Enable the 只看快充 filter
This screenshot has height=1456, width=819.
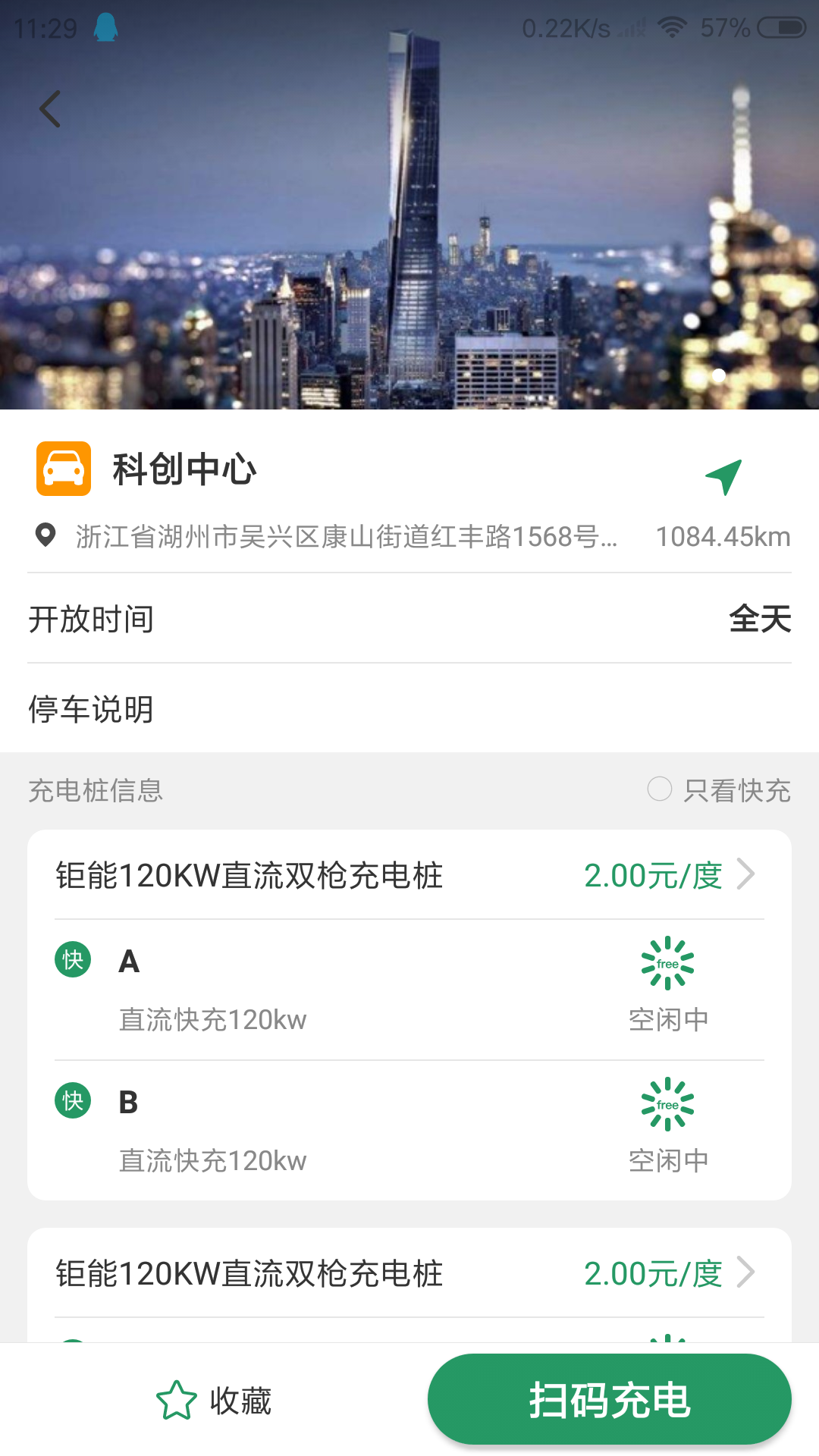(x=719, y=790)
